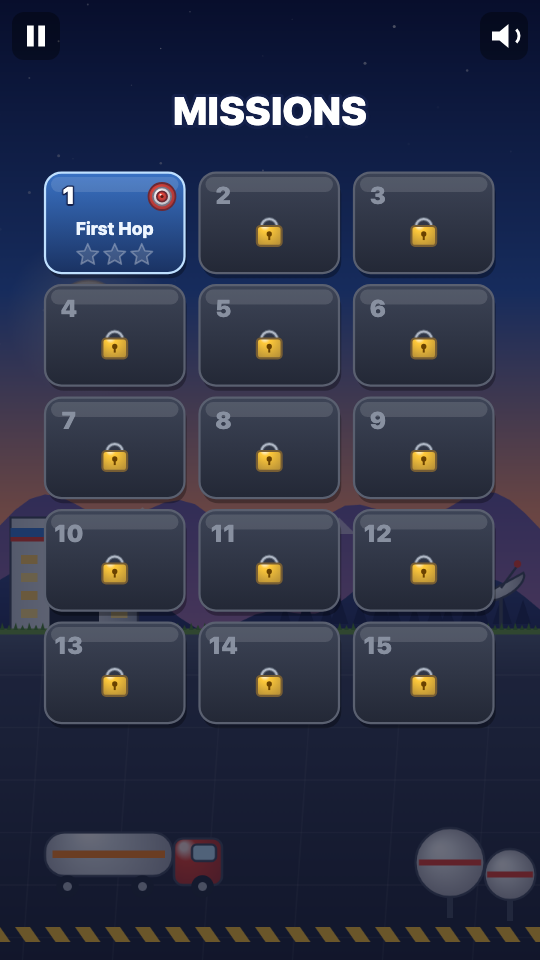Tap locked mission 7
Screen dimensions: 540x960
tap(114, 448)
